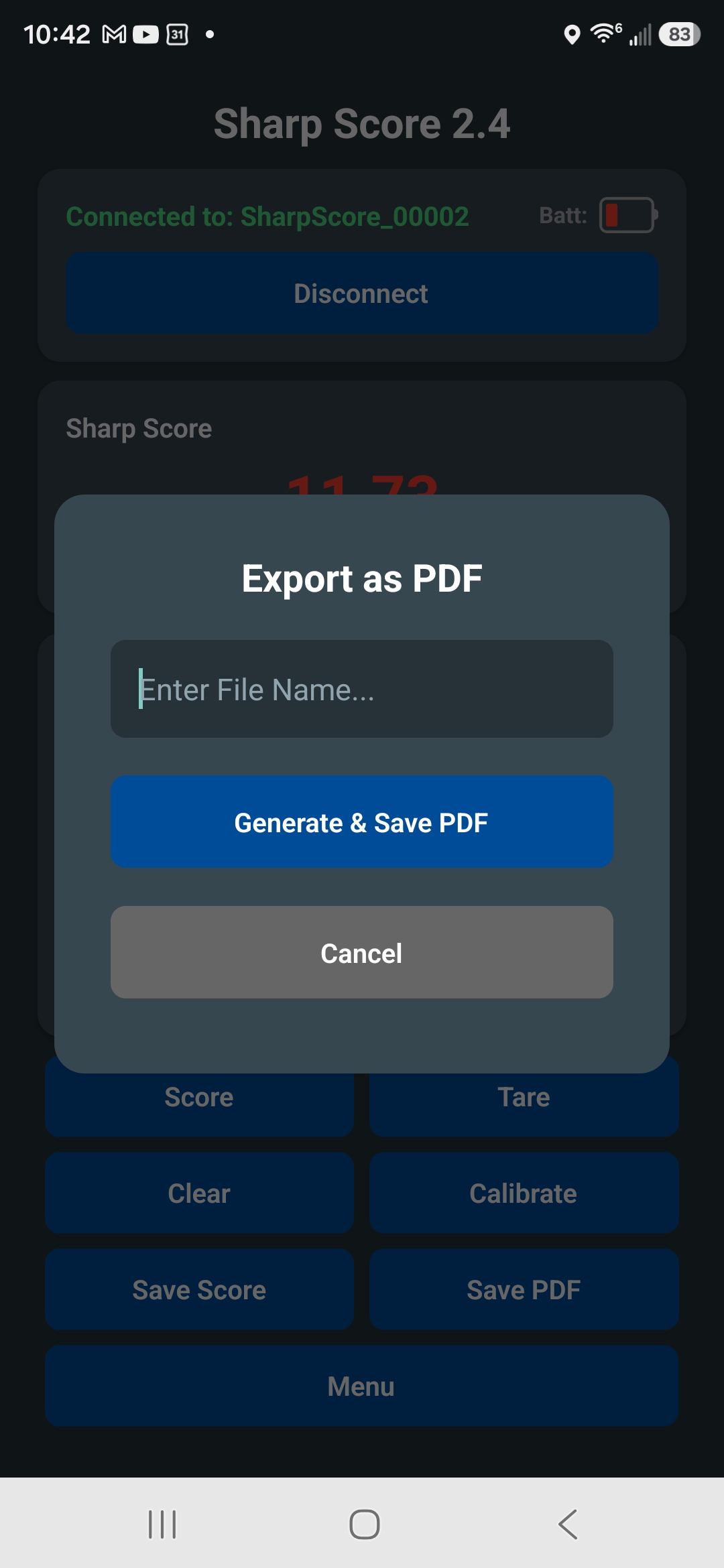724x1568 pixels.
Task: Tap Generate & Save PDF
Action: [x=362, y=822]
